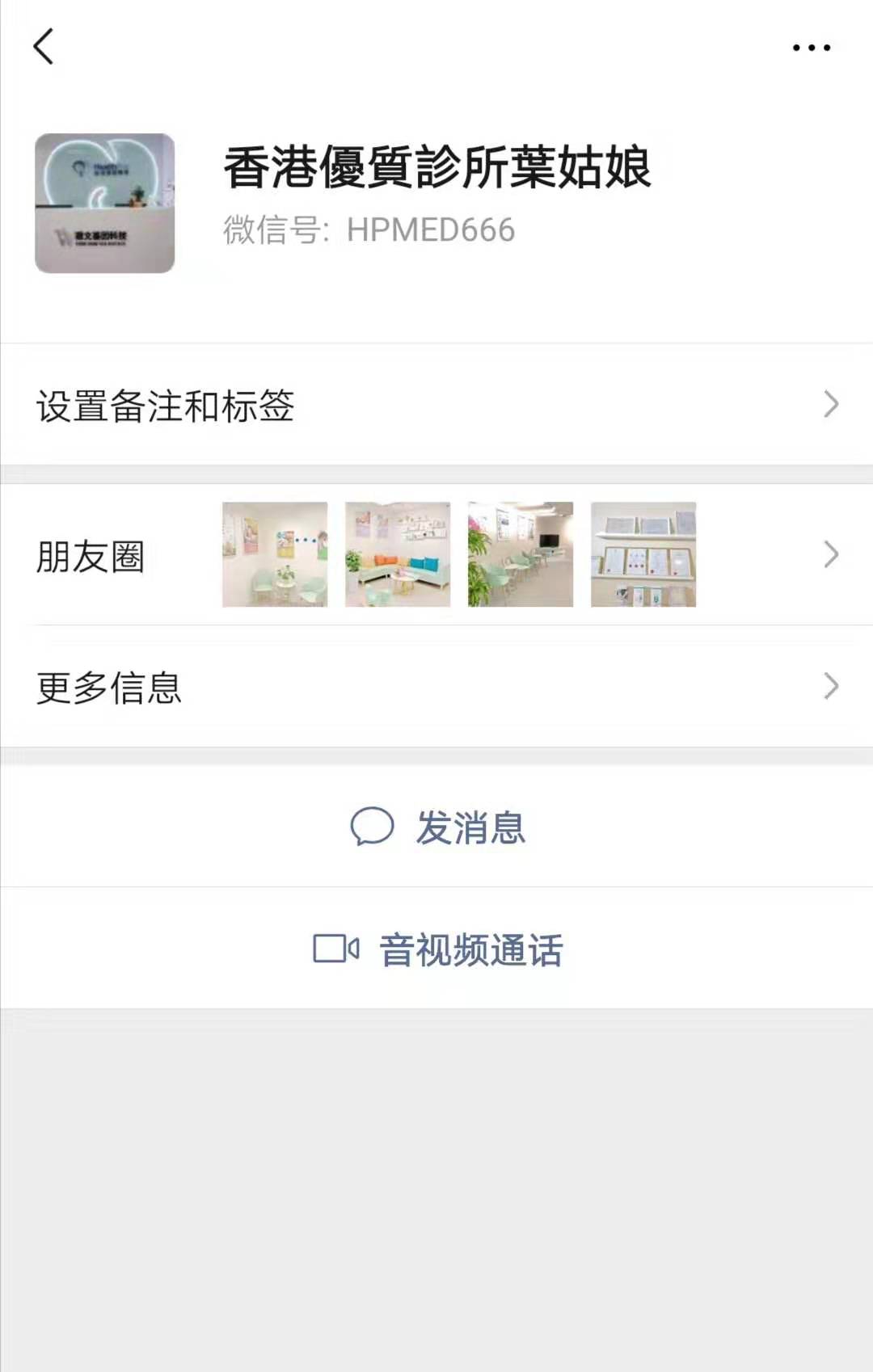Start a call via 音视频通话
This screenshot has width=873, height=1372.
(437, 949)
